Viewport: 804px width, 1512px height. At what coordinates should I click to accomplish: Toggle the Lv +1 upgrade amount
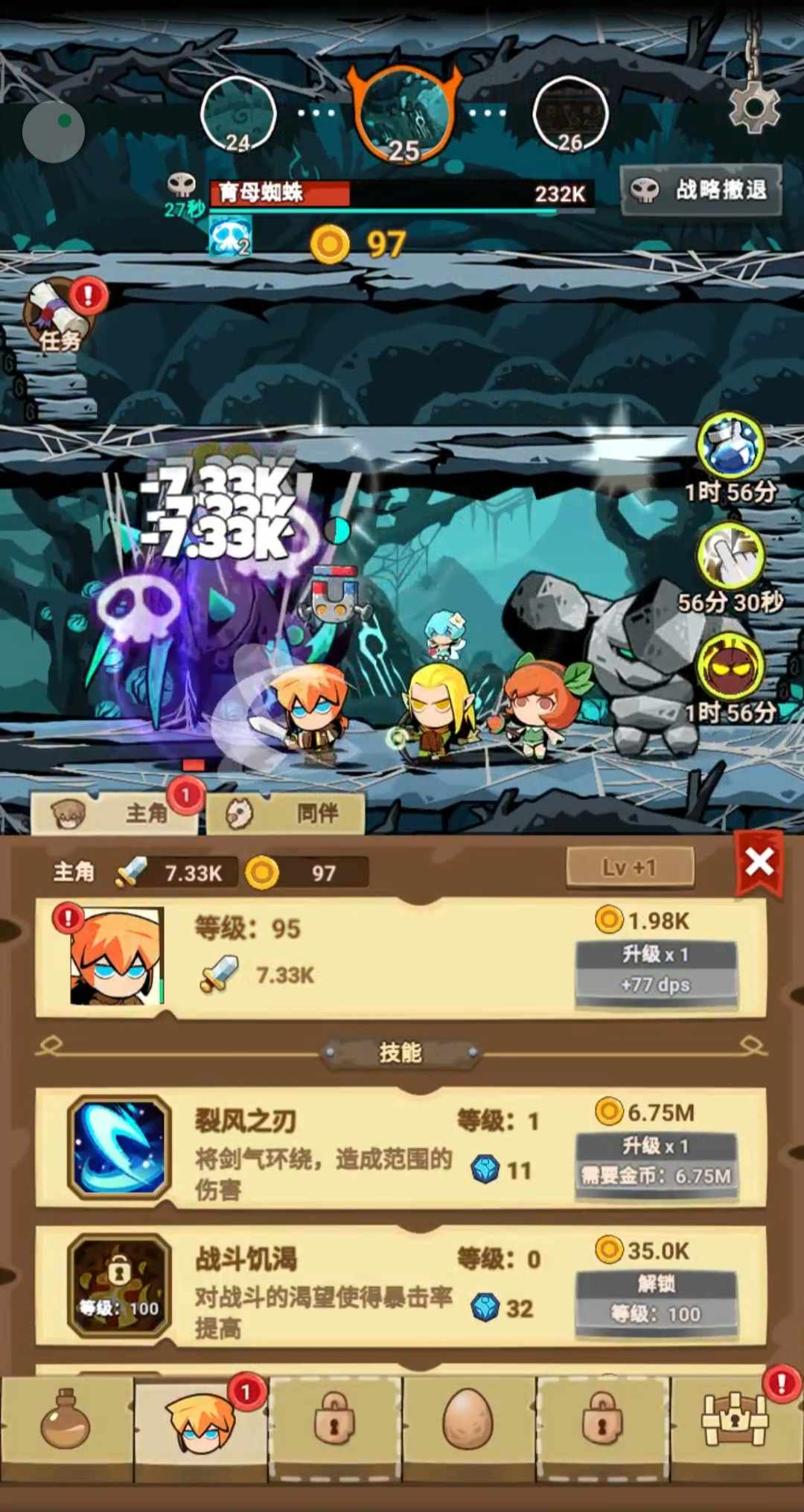630,868
